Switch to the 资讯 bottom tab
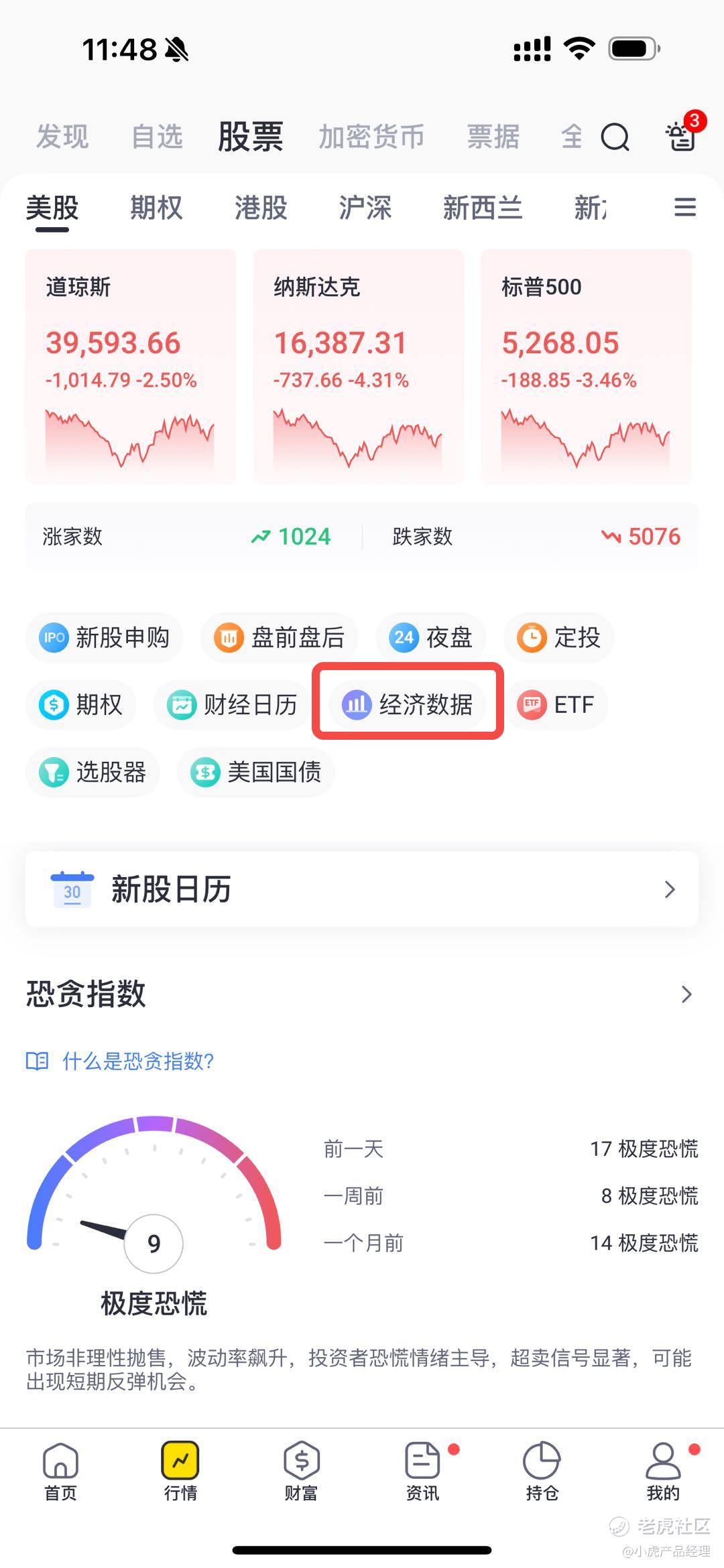This screenshot has height=1568, width=724. coord(422,1472)
